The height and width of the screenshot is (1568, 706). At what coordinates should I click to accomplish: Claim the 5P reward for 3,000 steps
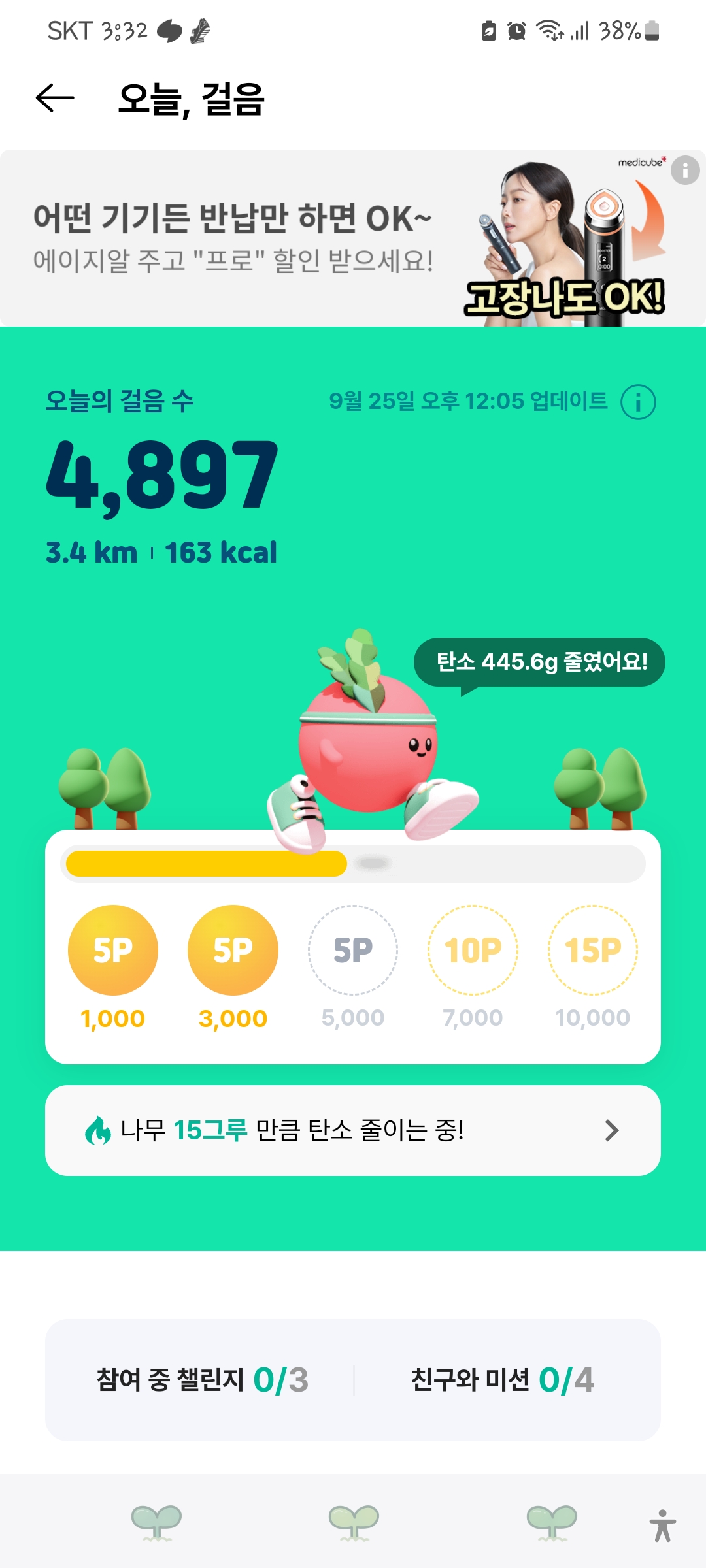coord(233,950)
